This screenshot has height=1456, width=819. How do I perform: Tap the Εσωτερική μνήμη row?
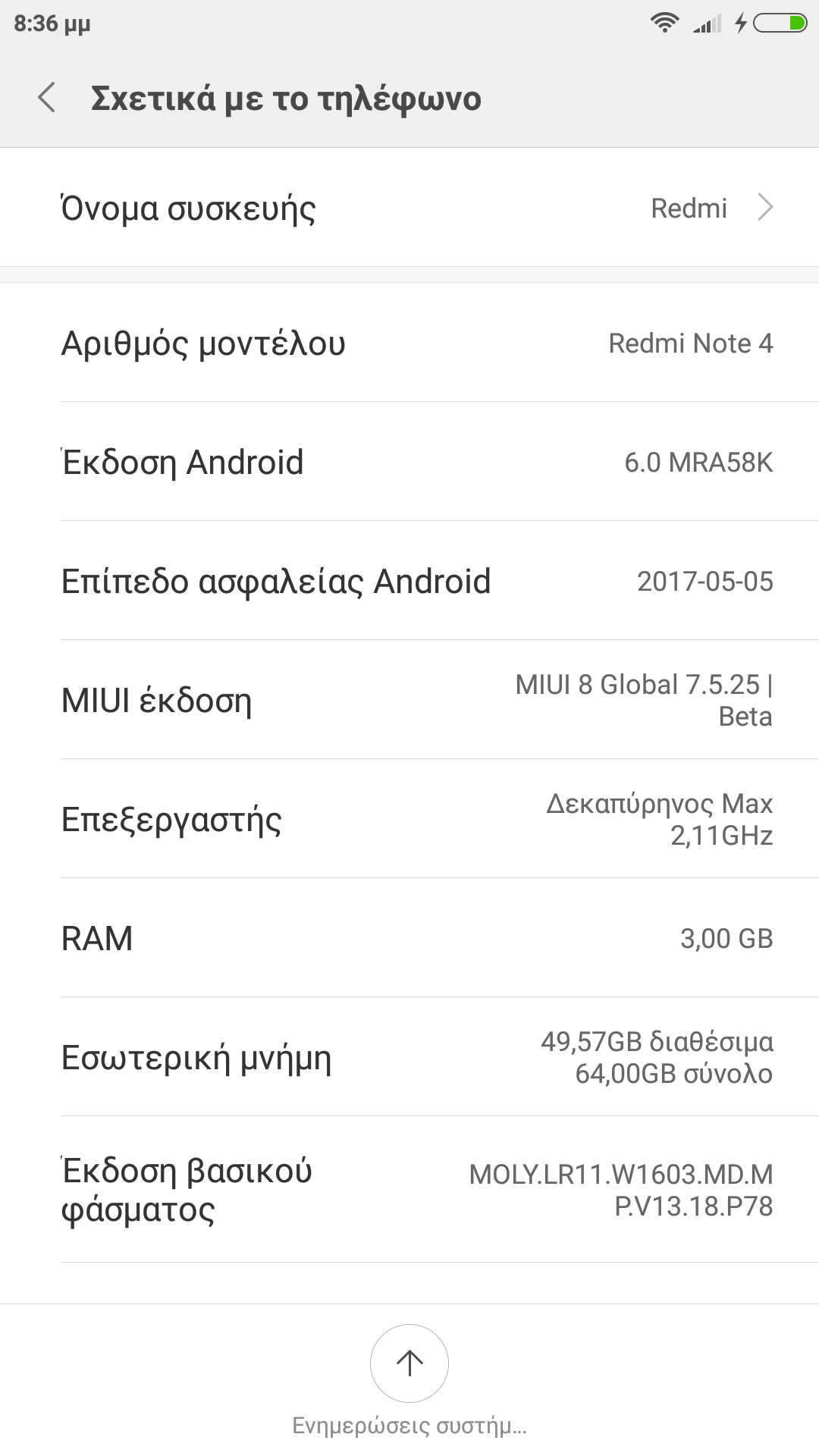(x=409, y=1057)
